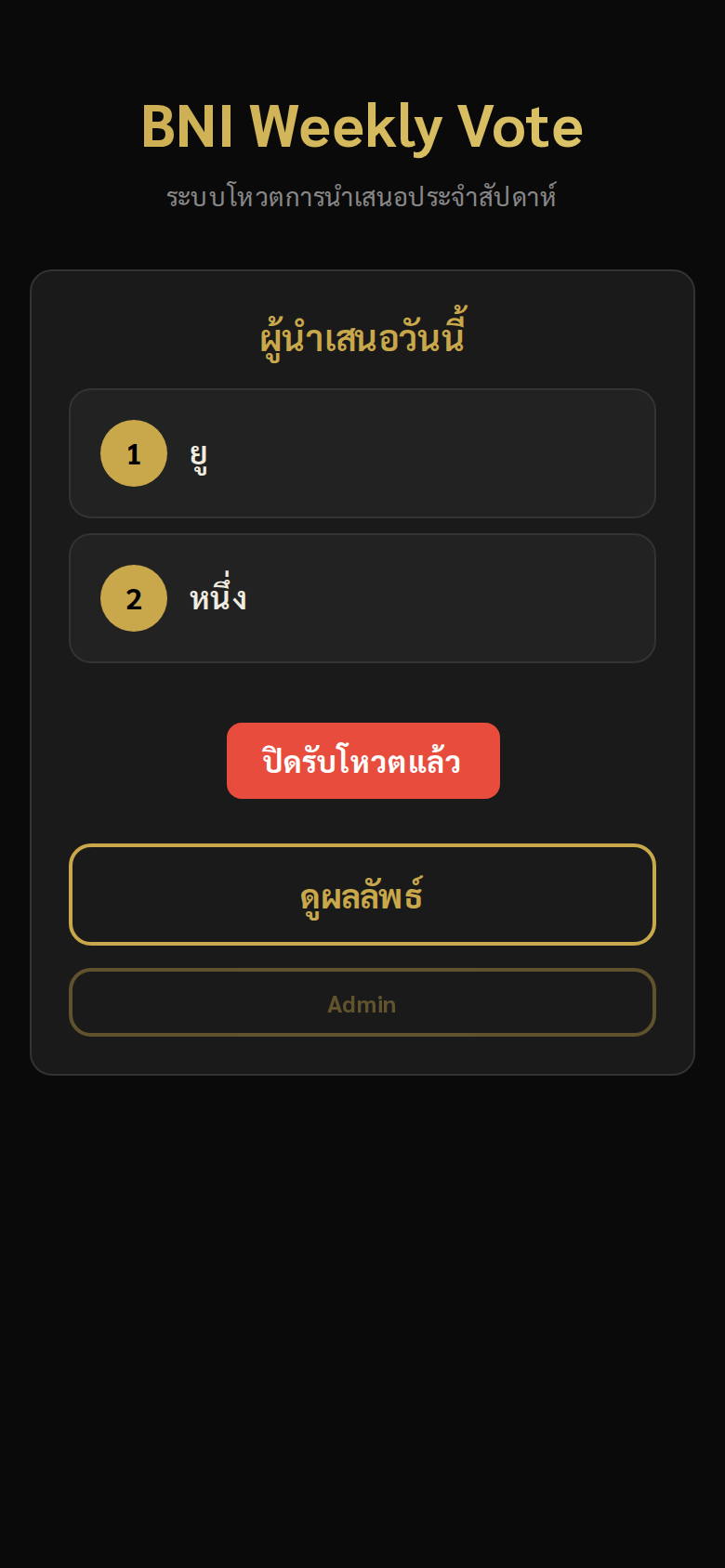Click the first presenter option card
The width and height of the screenshot is (725, 1568).
coord(362,454)
